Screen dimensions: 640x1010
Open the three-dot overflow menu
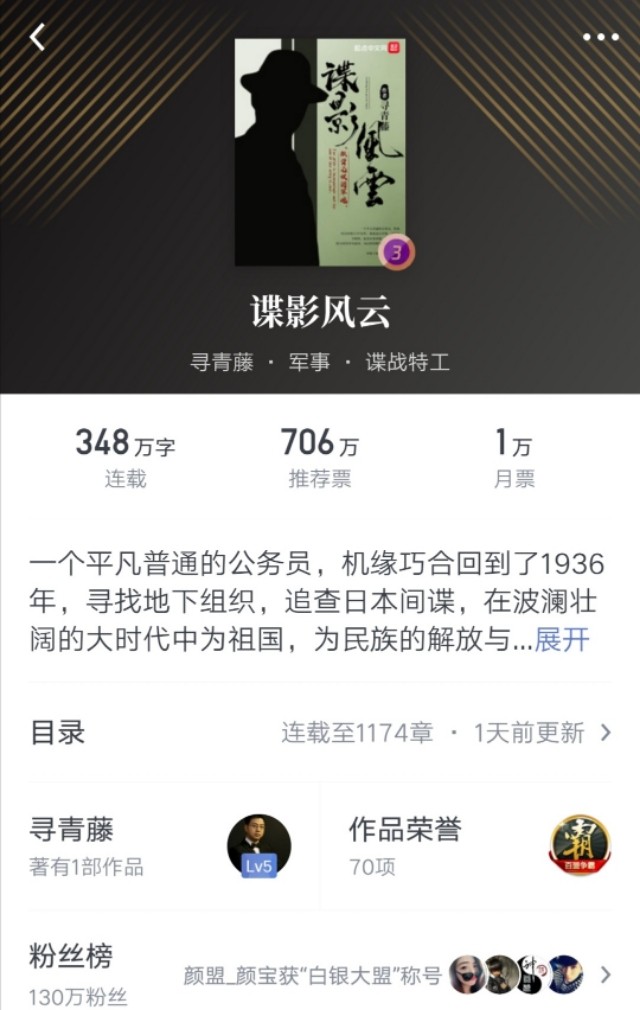600,38
